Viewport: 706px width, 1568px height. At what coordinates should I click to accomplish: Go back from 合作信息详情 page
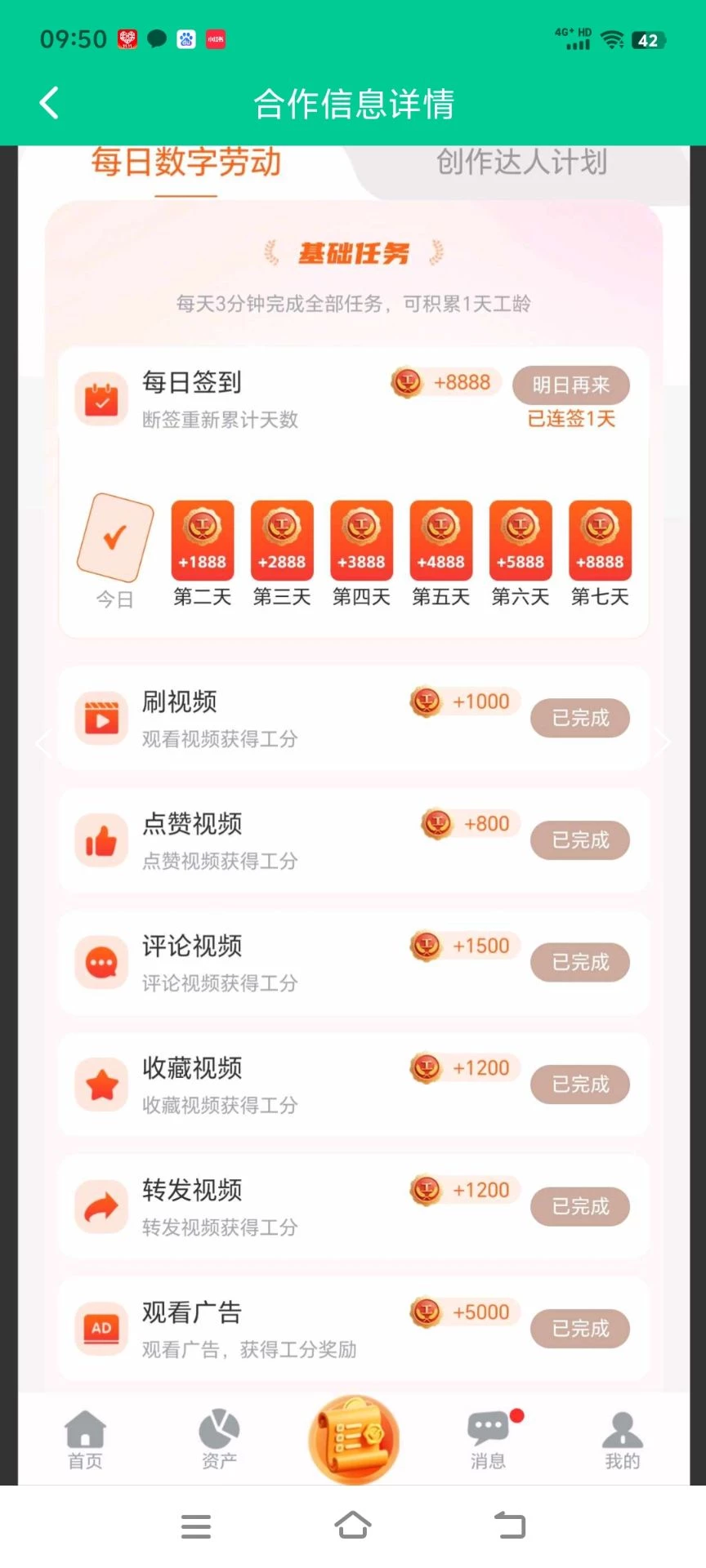pyautogui.click(x=49, y=104)
